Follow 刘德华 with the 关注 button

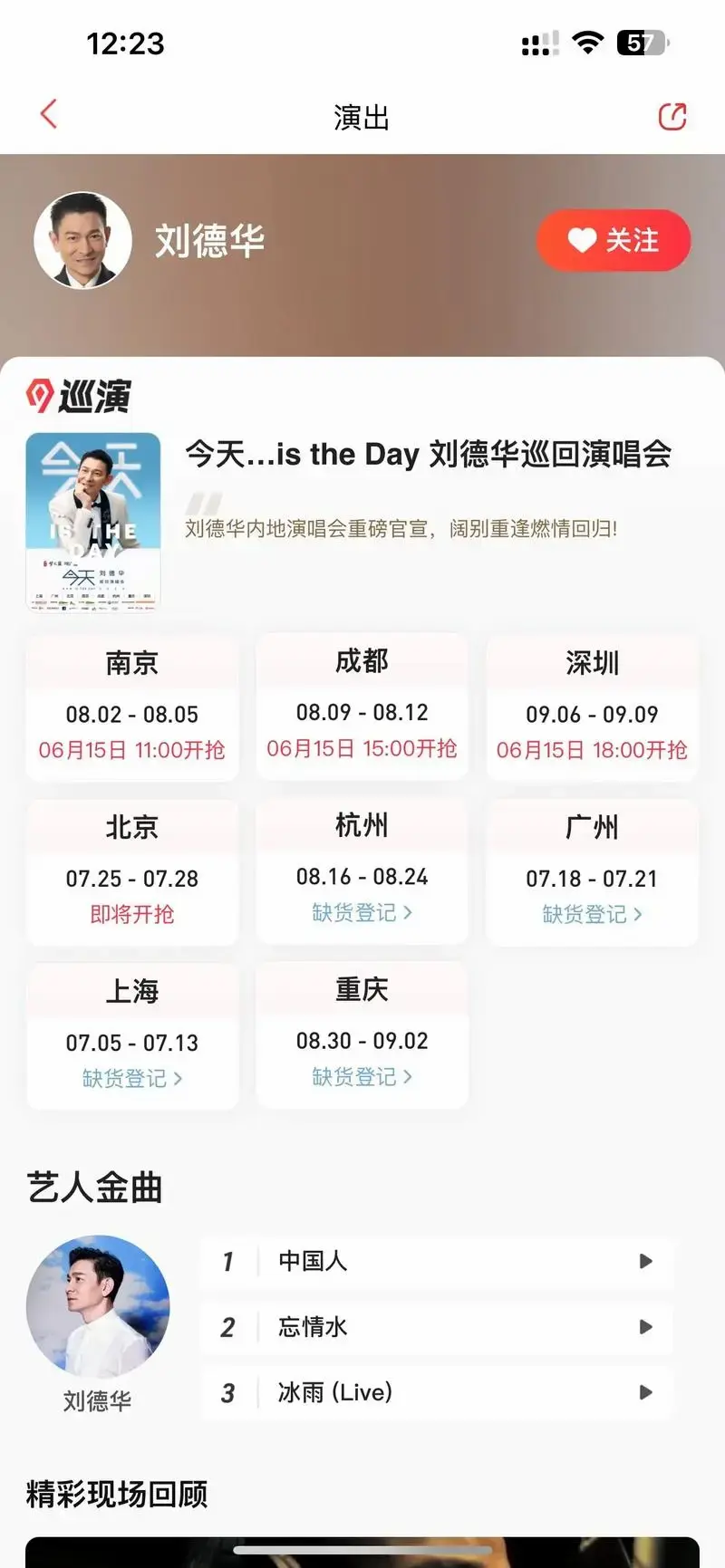614,240
